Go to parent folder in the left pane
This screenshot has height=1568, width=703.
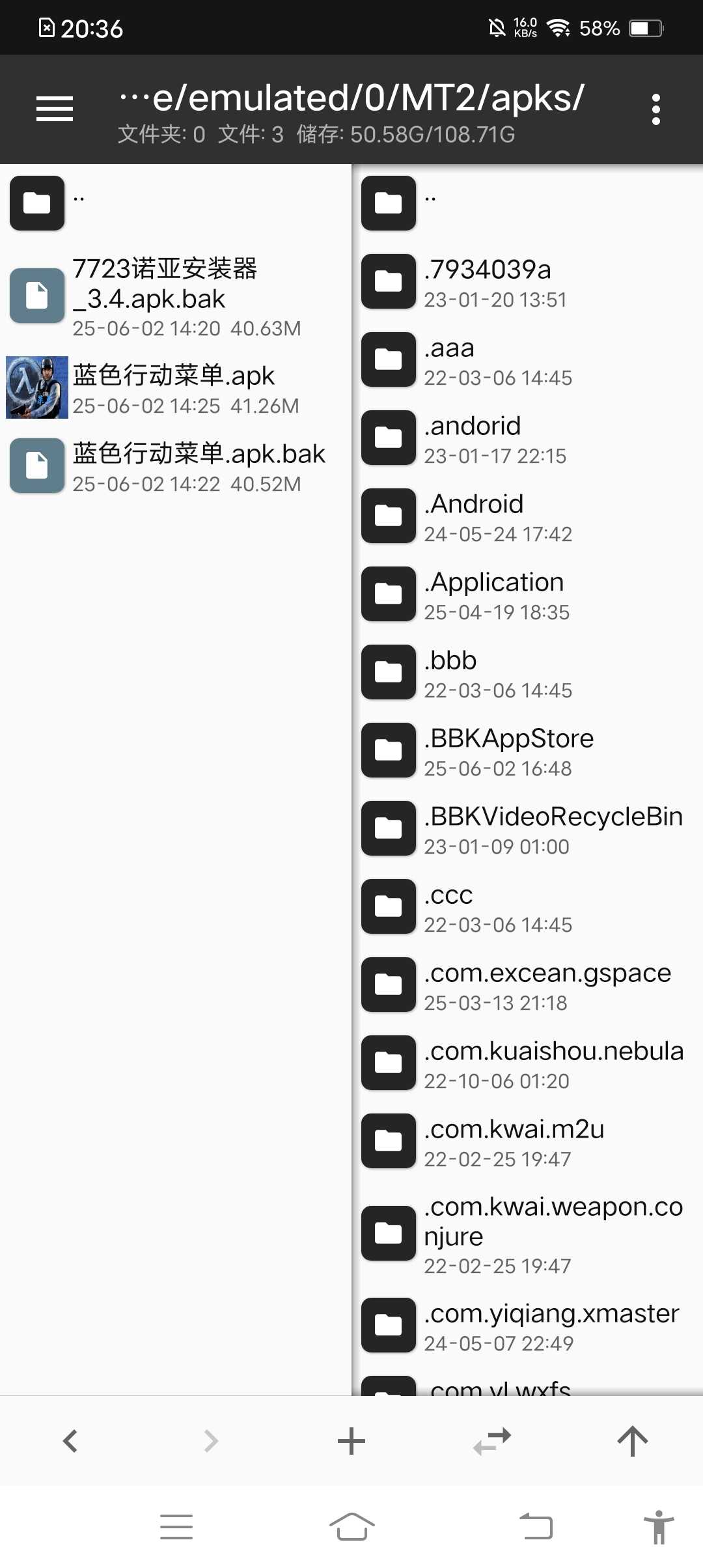[x=176, y=203]
